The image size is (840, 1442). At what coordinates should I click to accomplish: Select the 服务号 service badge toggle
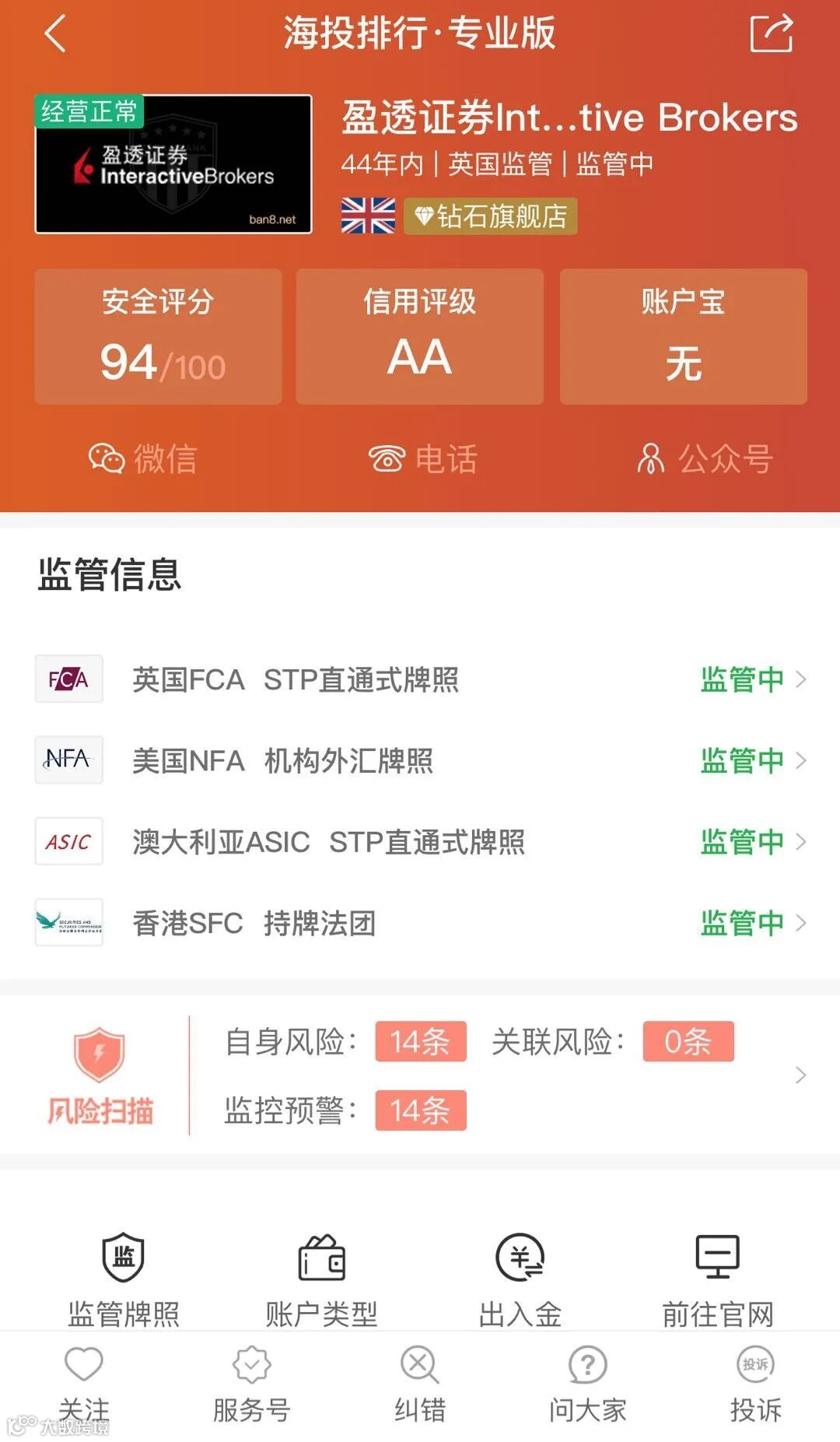249,1379
